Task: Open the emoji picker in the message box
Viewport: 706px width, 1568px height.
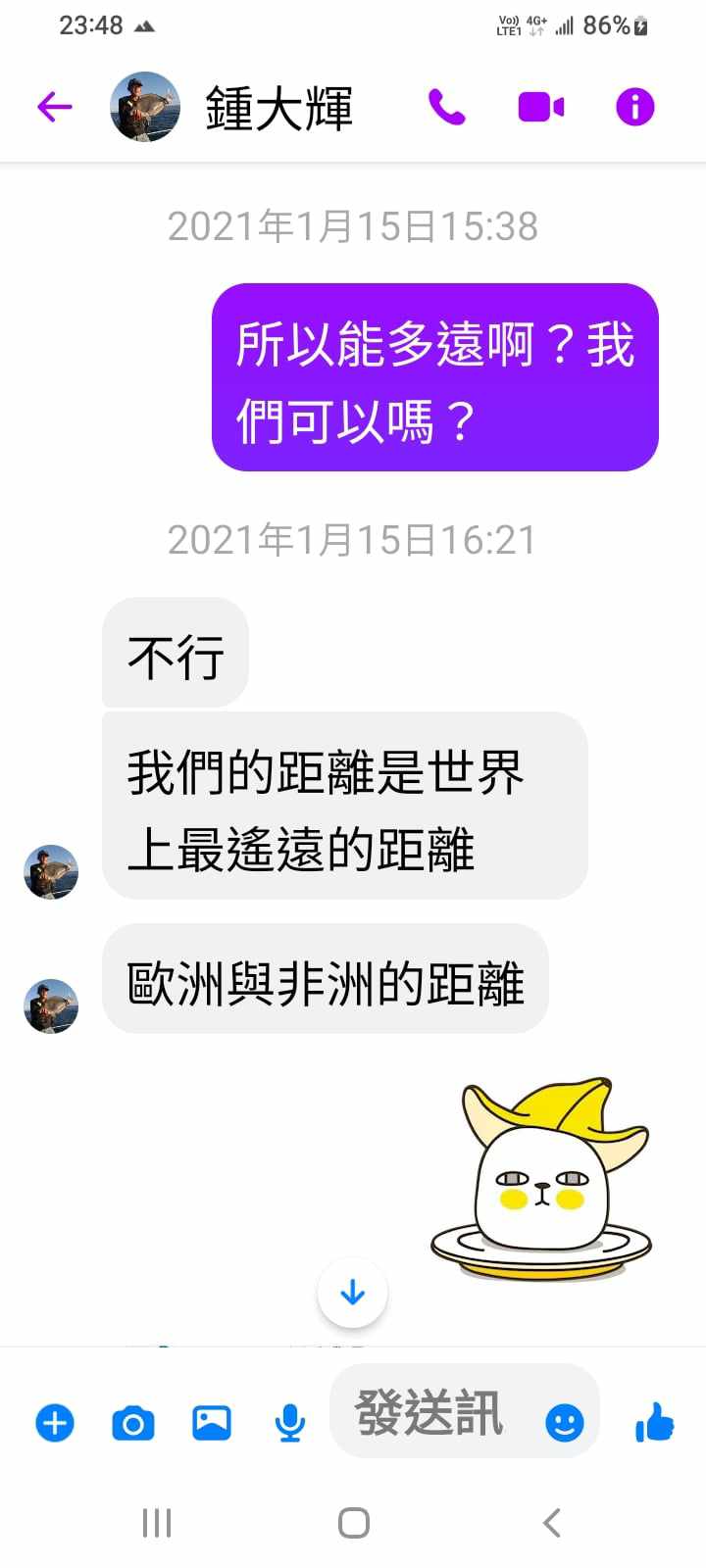Action: pos(564,1422)
